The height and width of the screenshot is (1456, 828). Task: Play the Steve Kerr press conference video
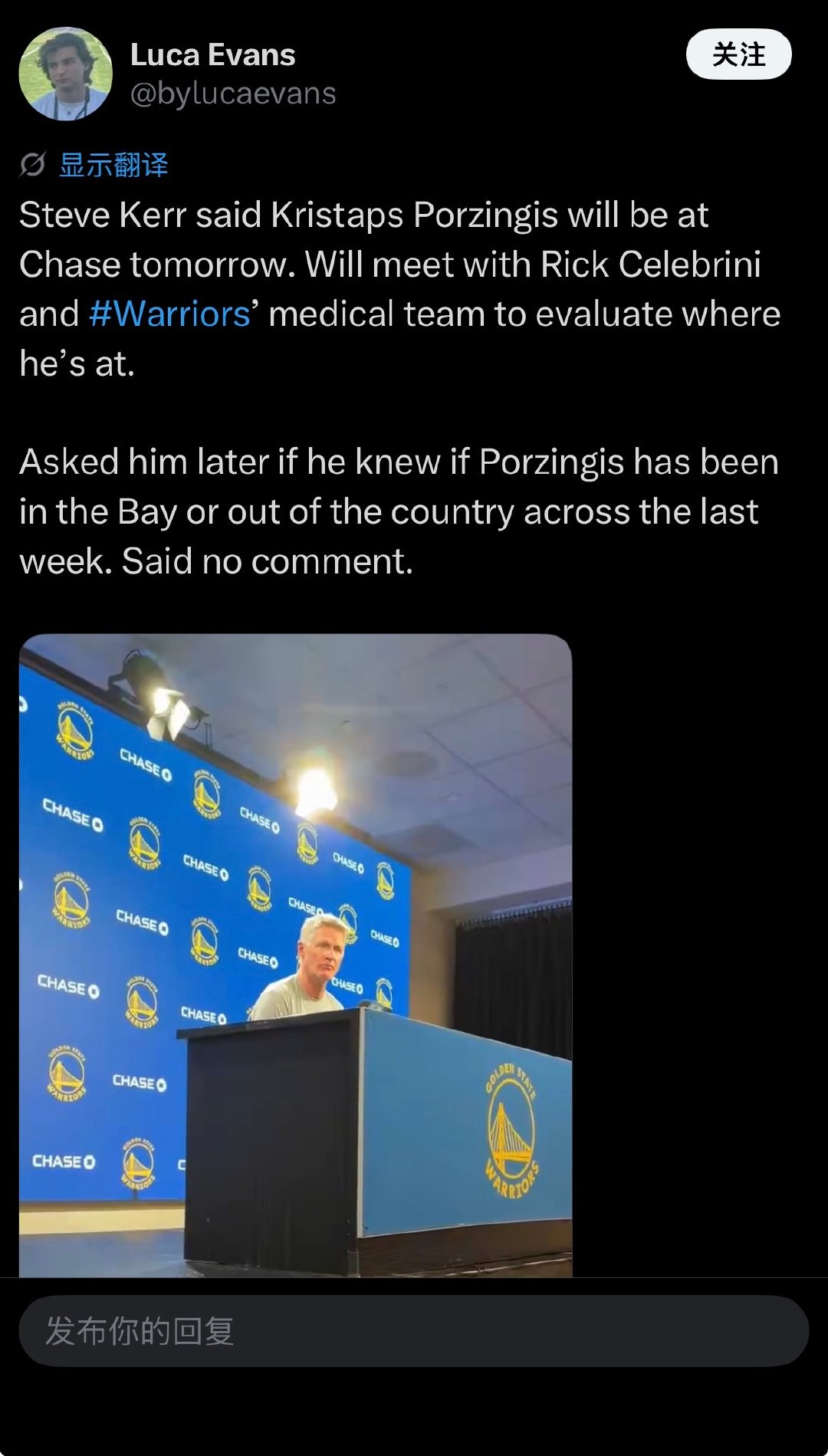tap(296, 955)
